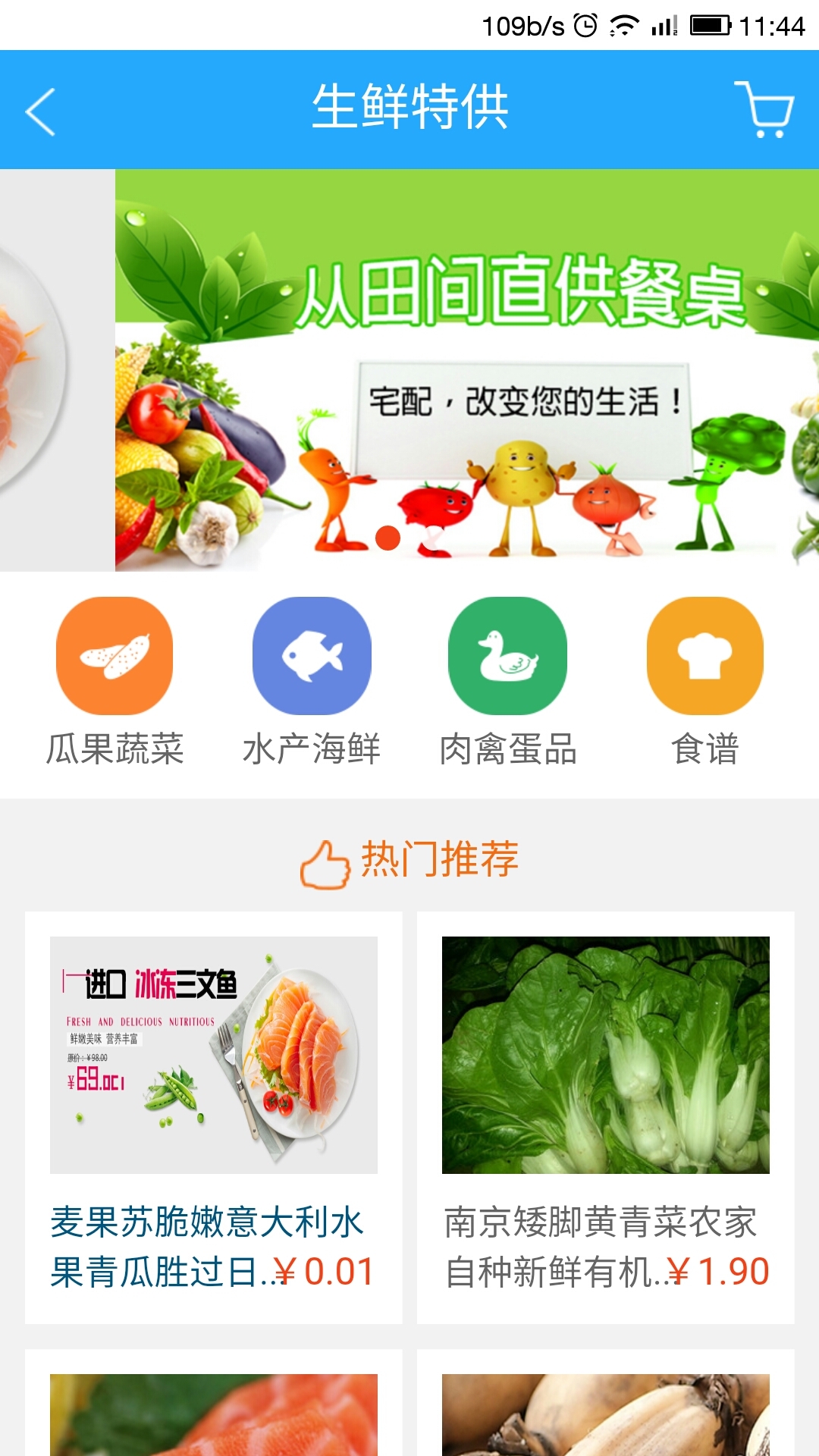The height and width of the screenshot is (1456, 819).
Task: Open the shopping cart
Action: click(x=764, y=110)
